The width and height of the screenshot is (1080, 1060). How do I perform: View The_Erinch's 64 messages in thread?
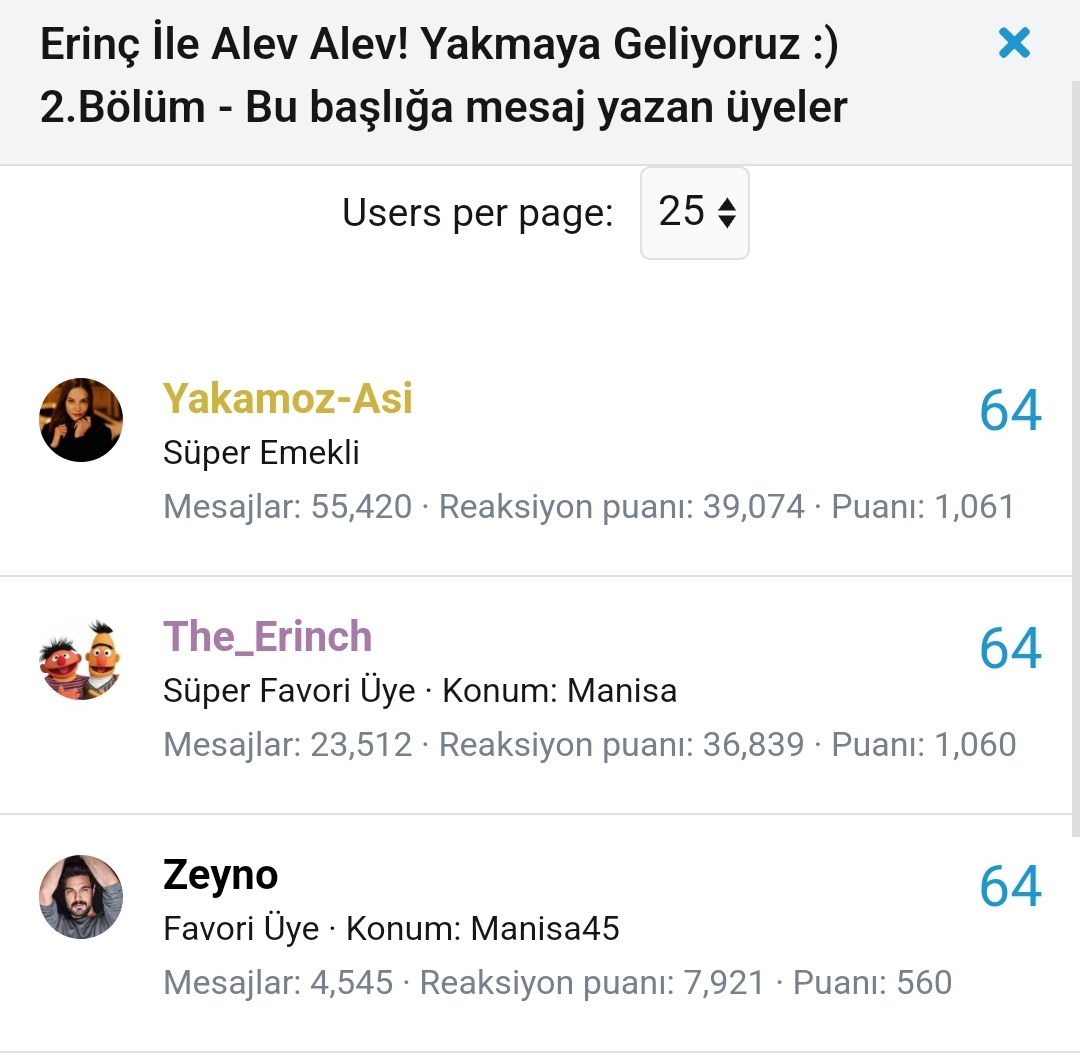1010,649
